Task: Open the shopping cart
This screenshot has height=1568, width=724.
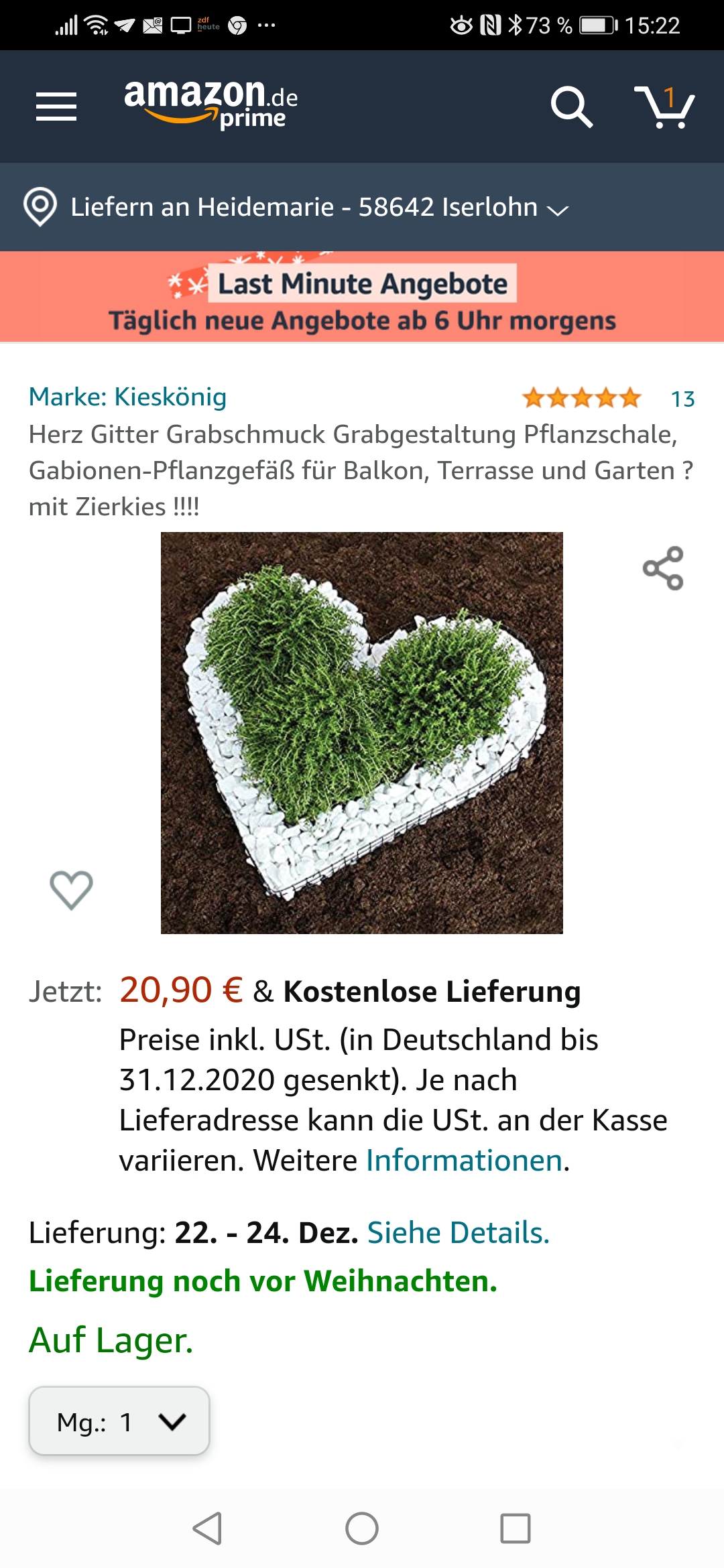Action: coord(664,107)
